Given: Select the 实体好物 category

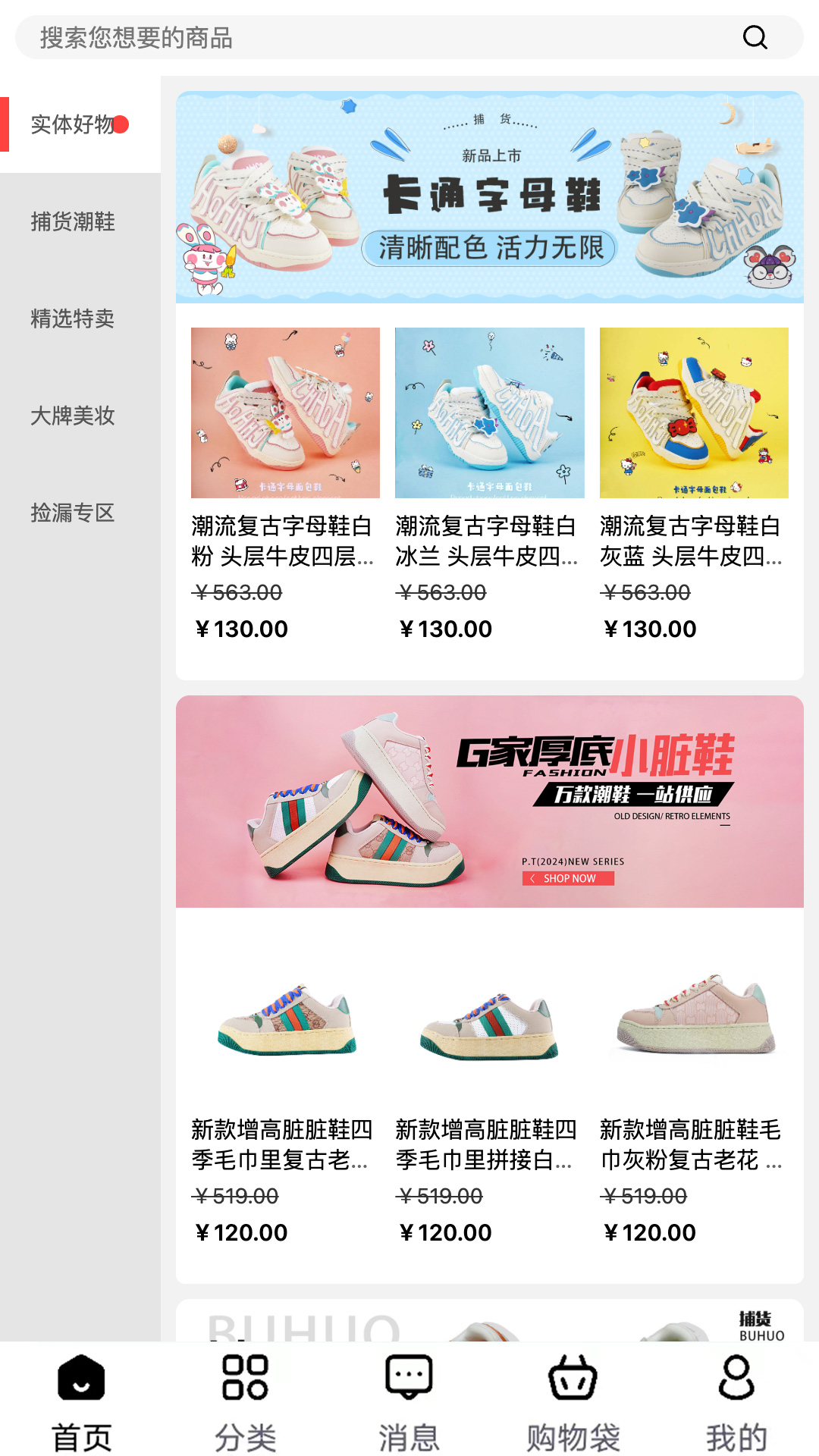Looking at the screenshot, I should [x=73, y=124].
